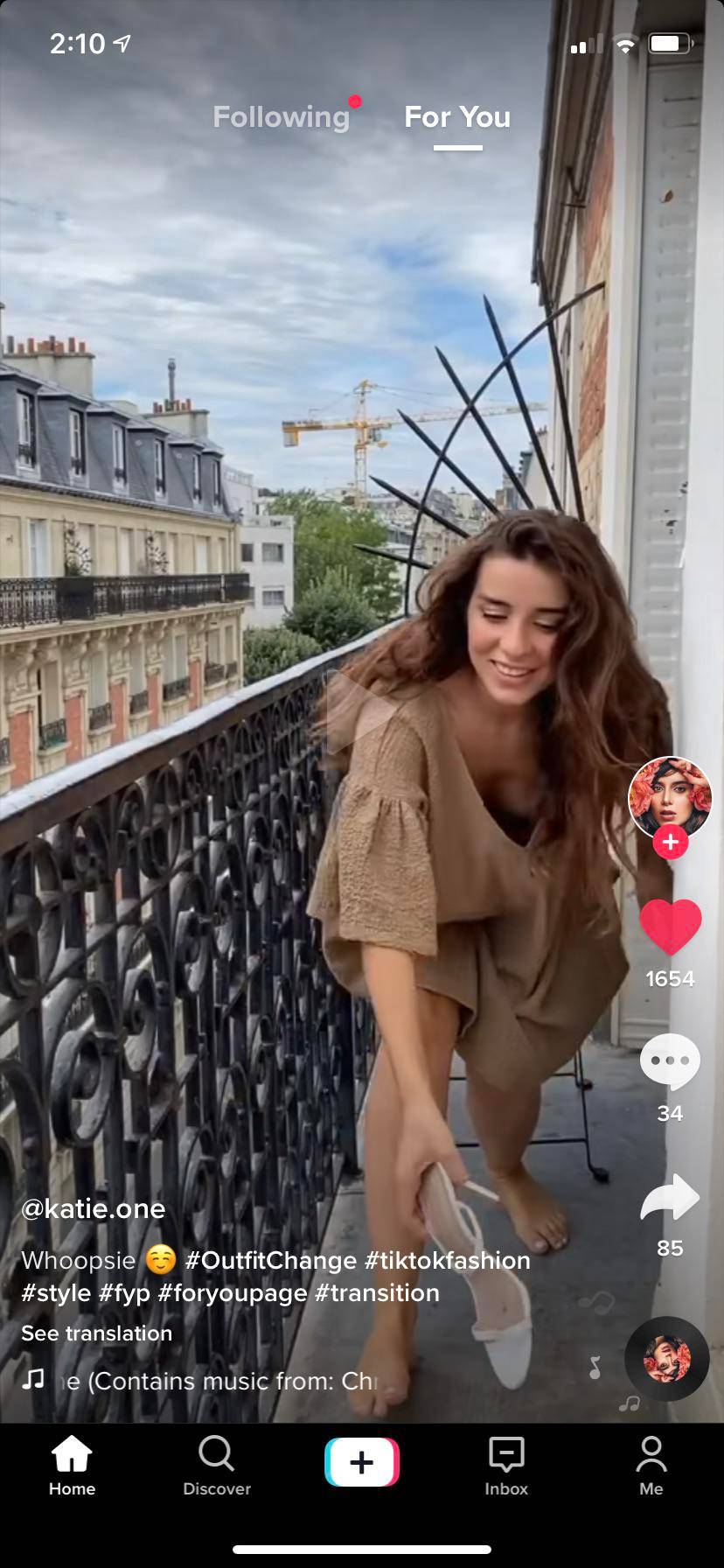
Task: Open the spinning music disc
Action: click(667, 1359)
